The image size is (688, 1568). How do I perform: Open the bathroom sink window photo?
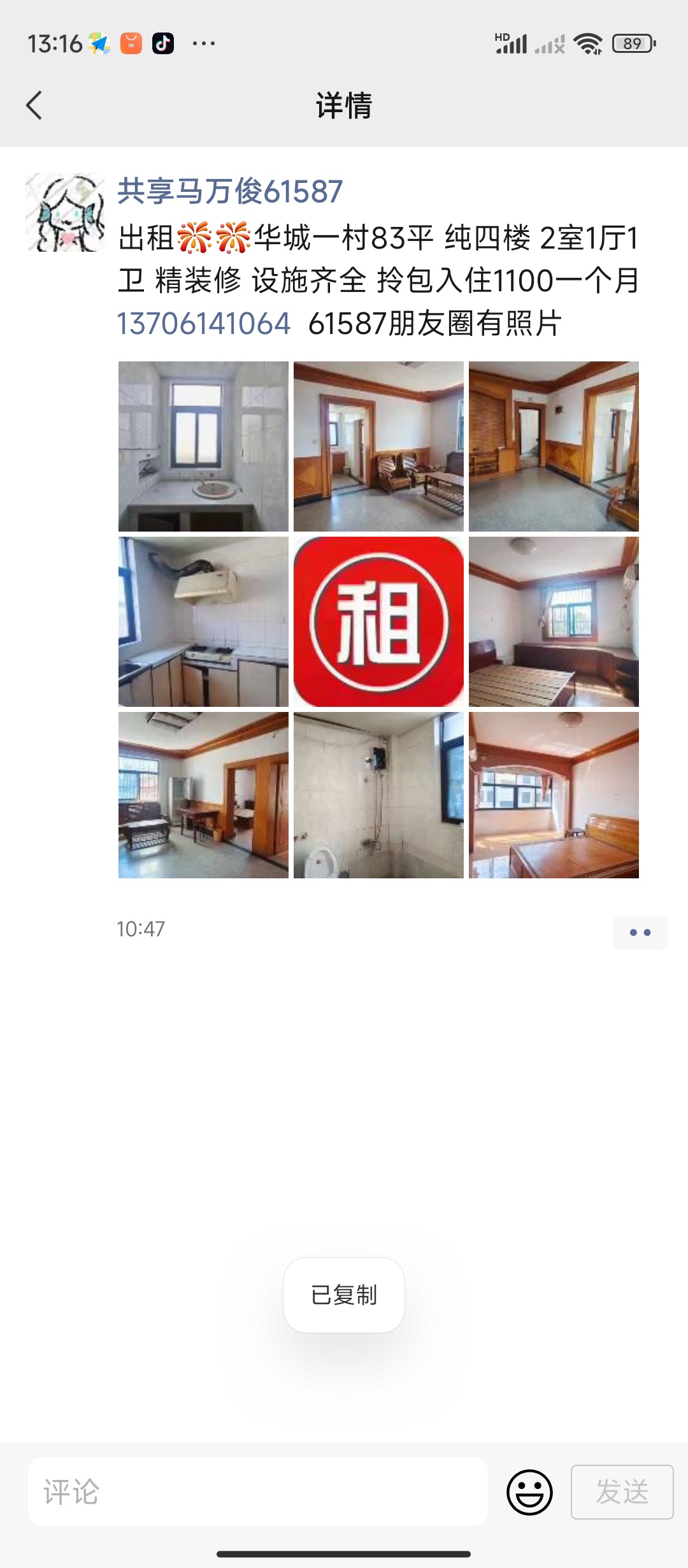[x=203, y=446]
